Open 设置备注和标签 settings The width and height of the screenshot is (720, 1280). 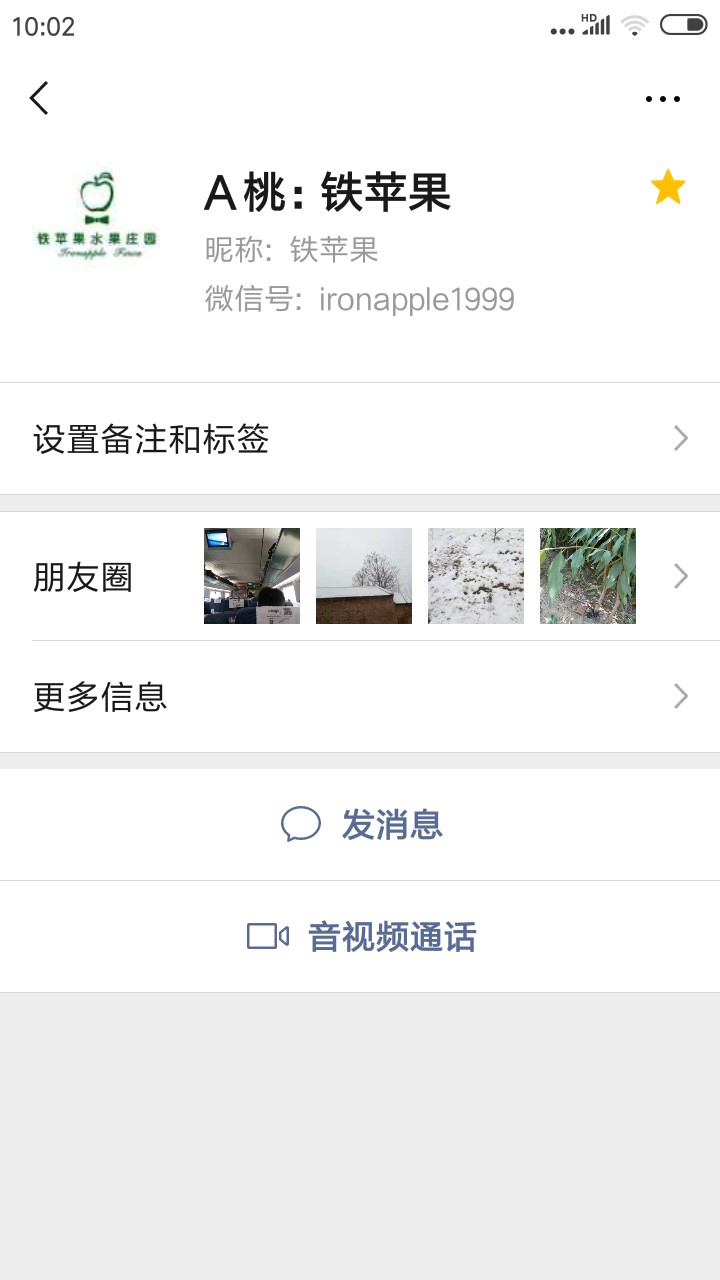click(x=360, y=439)
